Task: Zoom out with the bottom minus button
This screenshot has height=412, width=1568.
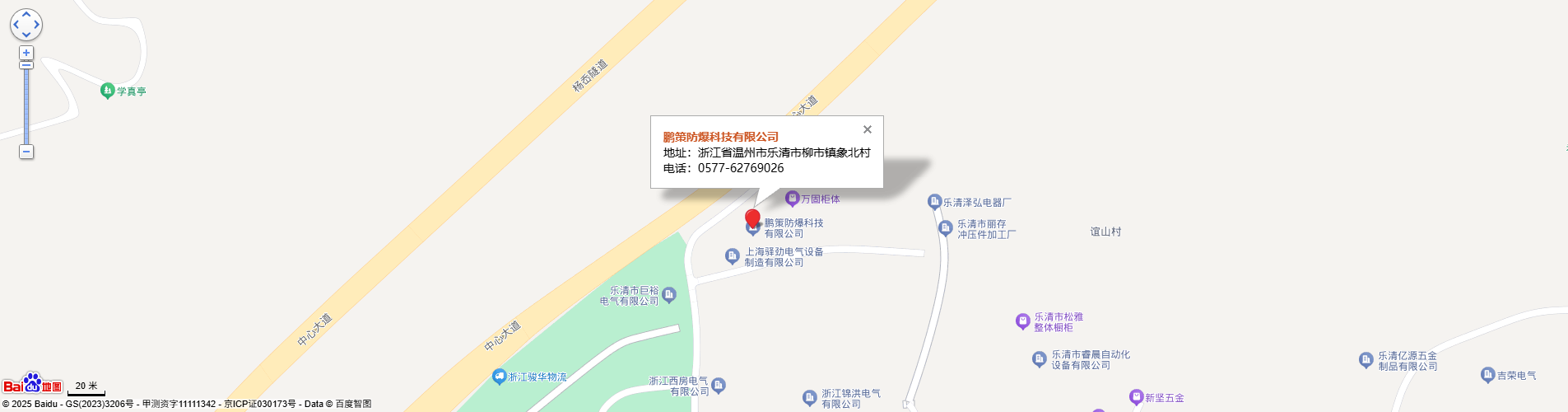Action: (26, 152)
